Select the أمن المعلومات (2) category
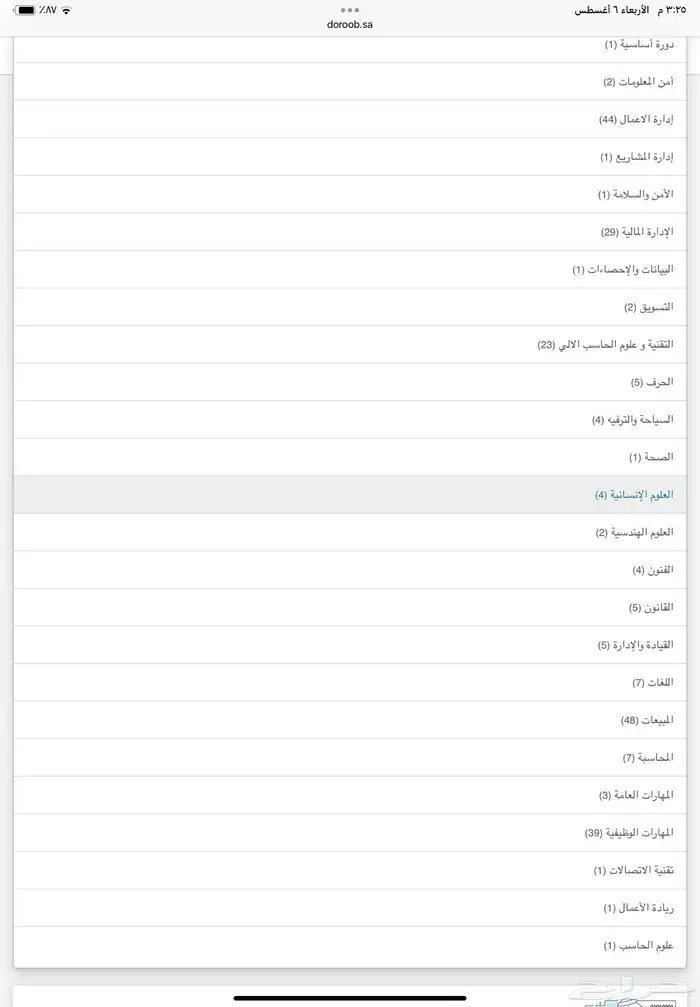700x1007 pixels. click(637, 82)
